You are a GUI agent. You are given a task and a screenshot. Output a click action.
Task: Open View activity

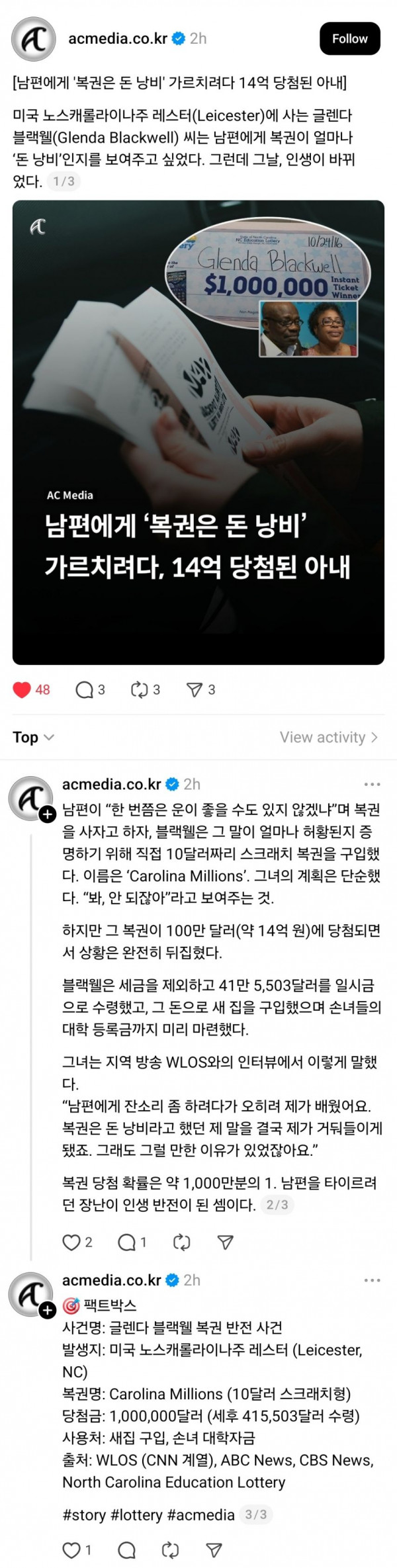coord(328,737)
